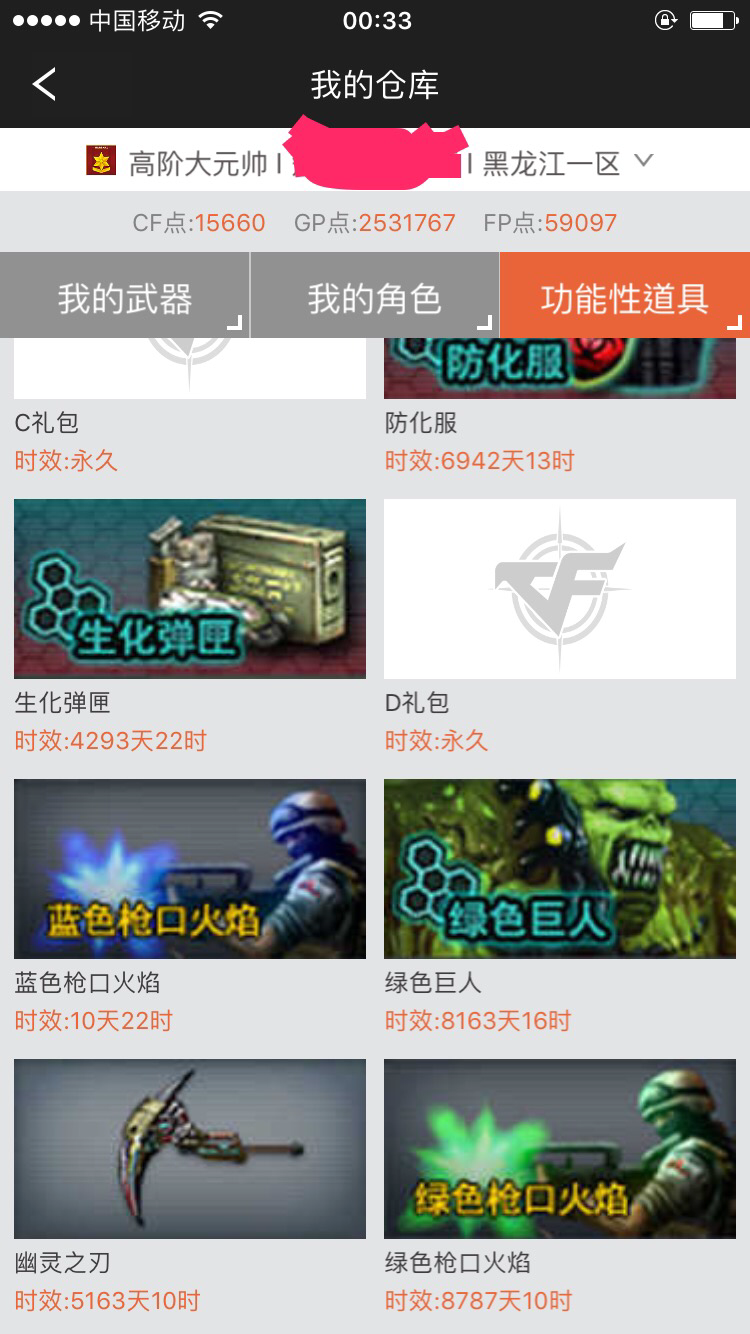The height and width of the screenshot is (1334, 750).
Task: Go back with the top-left arrow
Action: click(44, 84)
